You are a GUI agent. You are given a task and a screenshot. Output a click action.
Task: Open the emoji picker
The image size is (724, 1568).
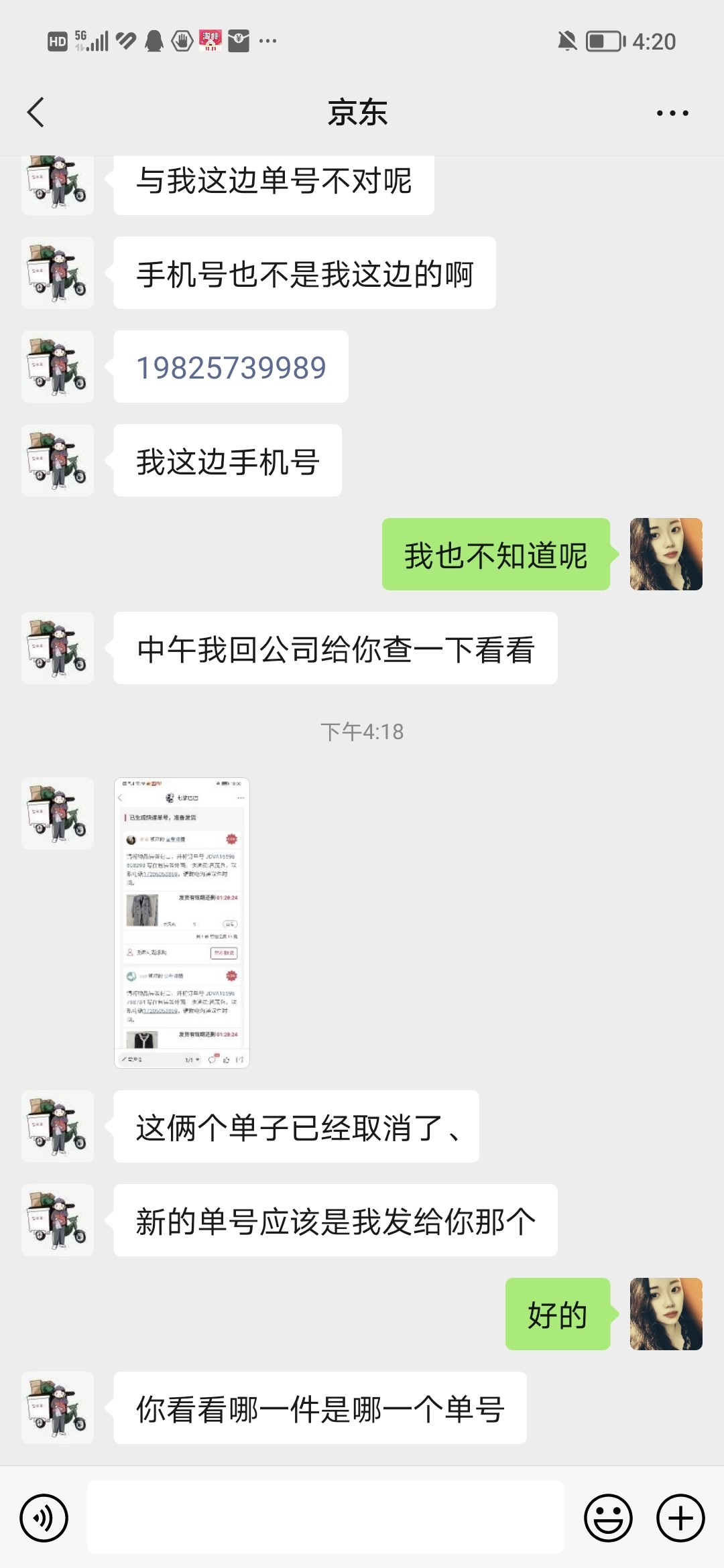click(608, 1518)
